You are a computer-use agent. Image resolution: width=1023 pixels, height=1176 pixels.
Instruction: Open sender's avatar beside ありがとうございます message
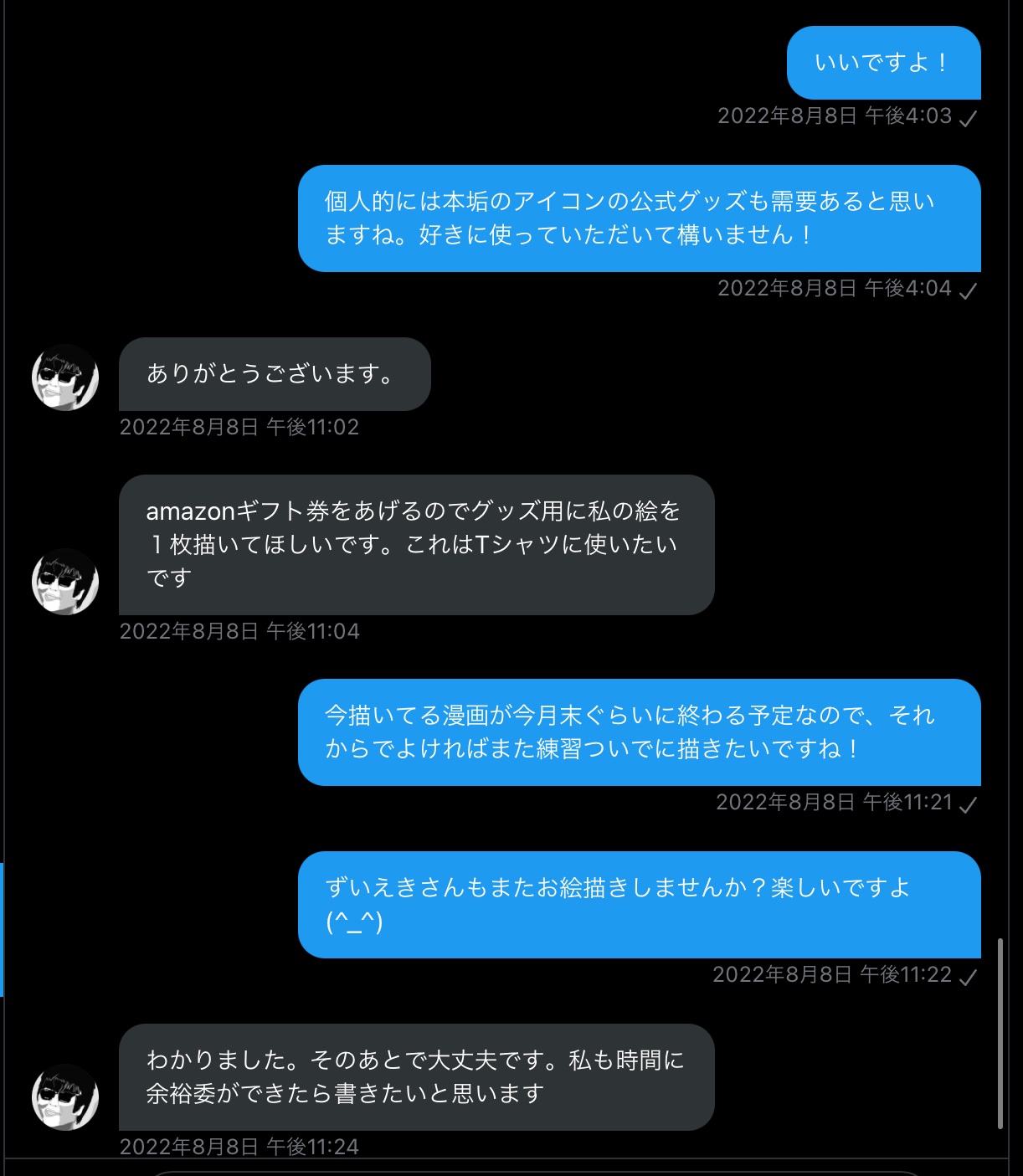tap(65, 377)
